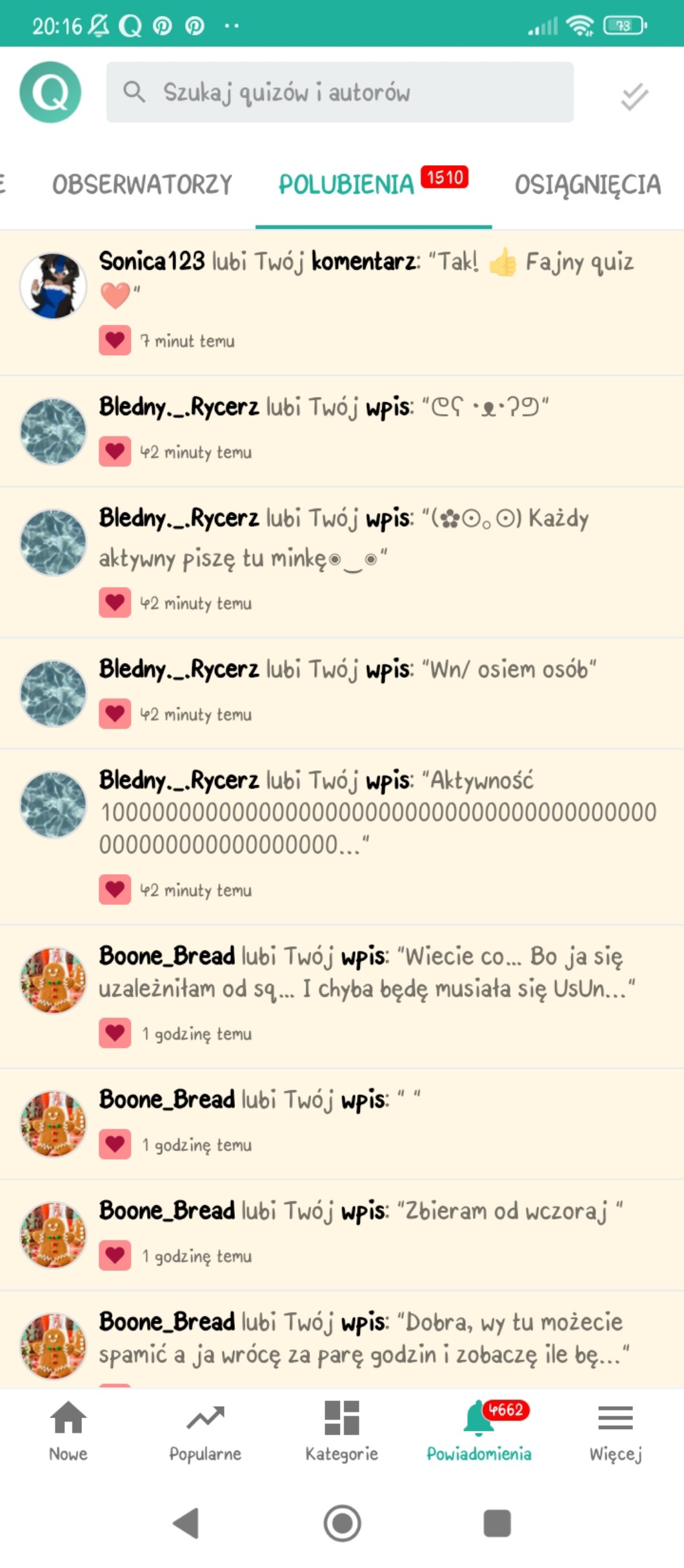Image resolution: width=684 pixels, height=1568 pixels.
Task: Mark all notifications as read checkmark
Action: tap(634, 97)
